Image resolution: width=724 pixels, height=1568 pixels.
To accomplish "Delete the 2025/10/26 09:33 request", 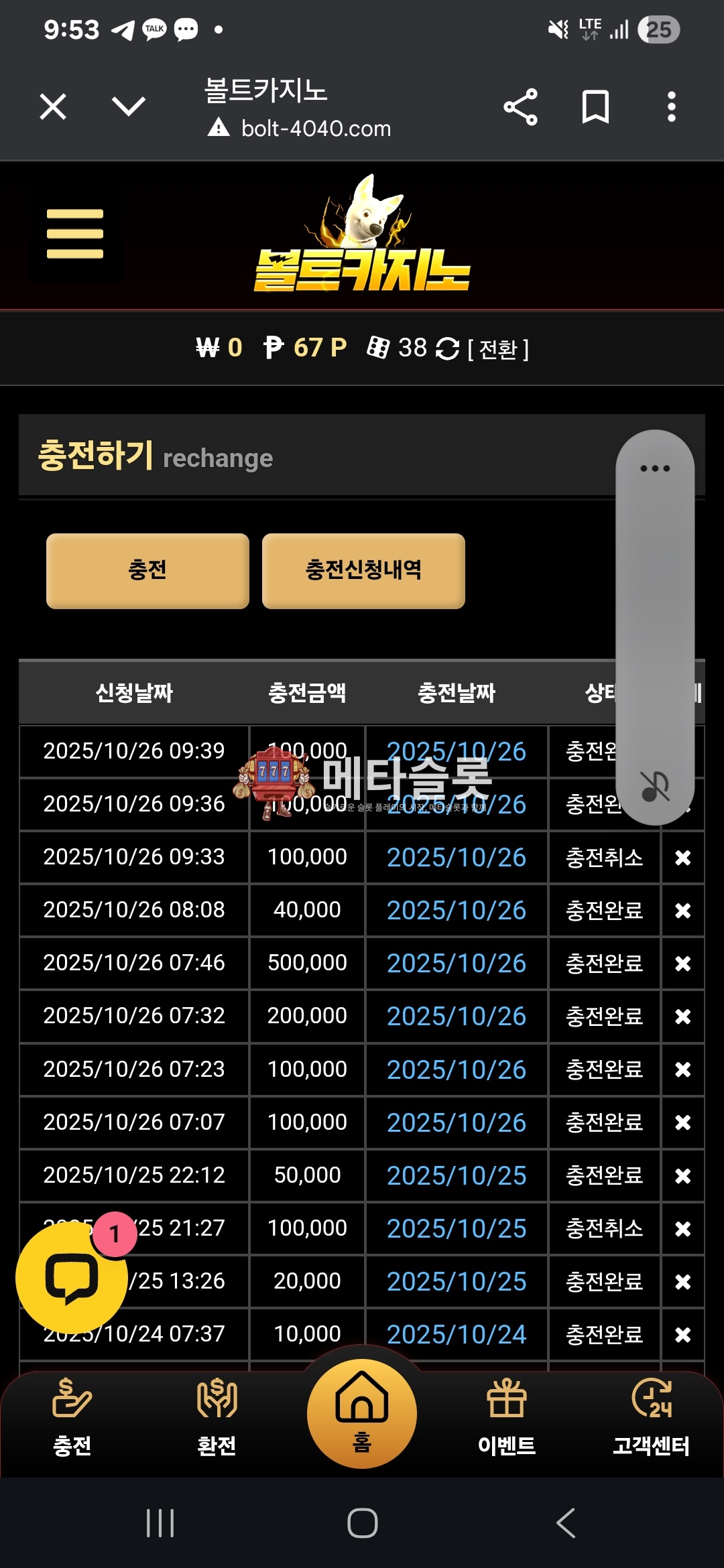I will [682, 858].
